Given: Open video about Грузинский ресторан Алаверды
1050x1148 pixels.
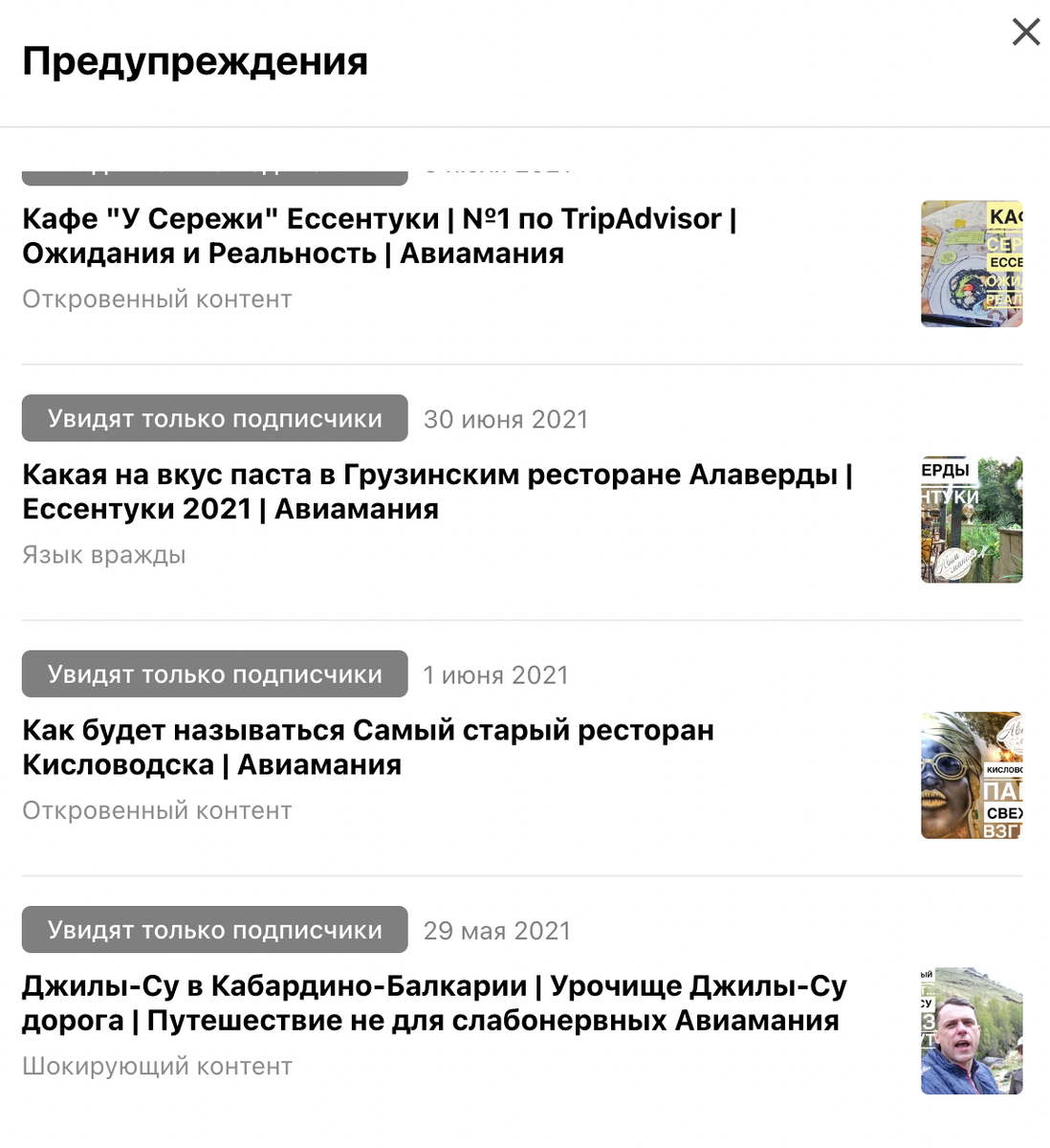Looking at the screenshot, I should point(436,492).
